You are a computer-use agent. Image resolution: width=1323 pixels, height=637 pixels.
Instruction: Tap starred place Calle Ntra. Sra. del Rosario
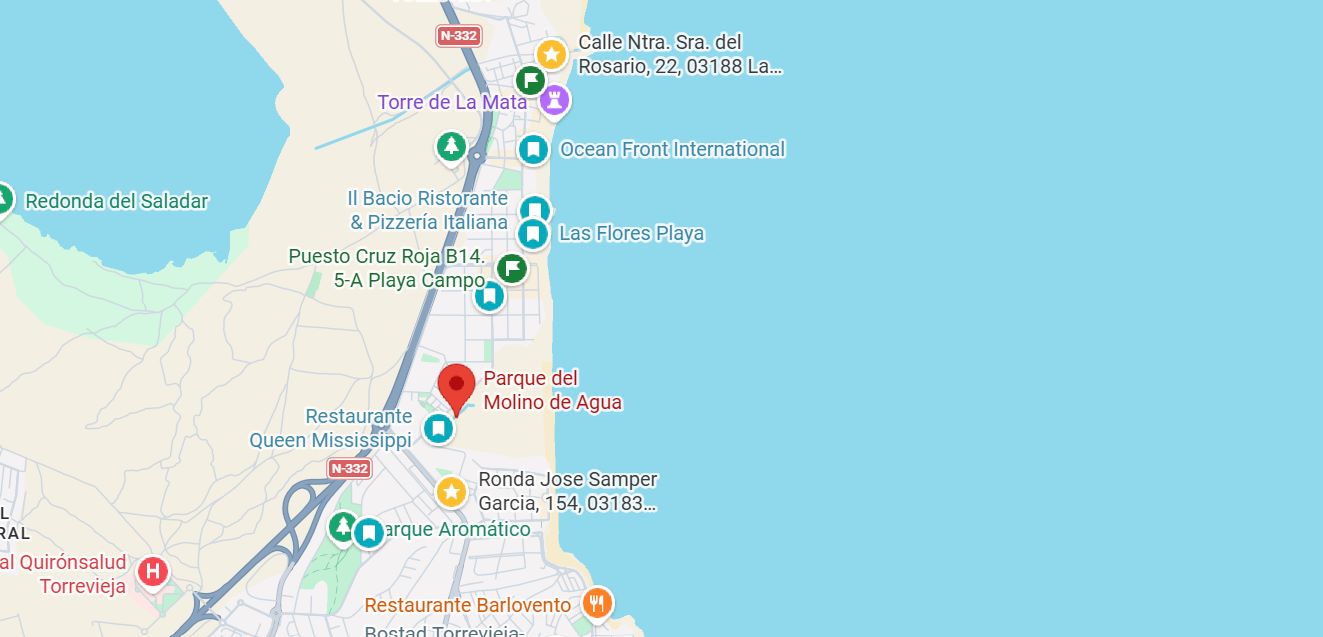point(551,53)
